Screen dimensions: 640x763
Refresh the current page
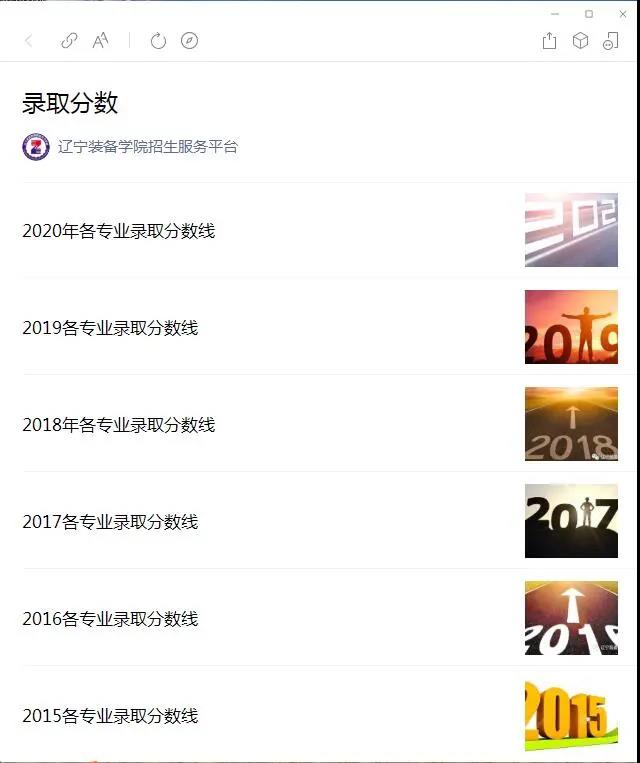(158, 41)
